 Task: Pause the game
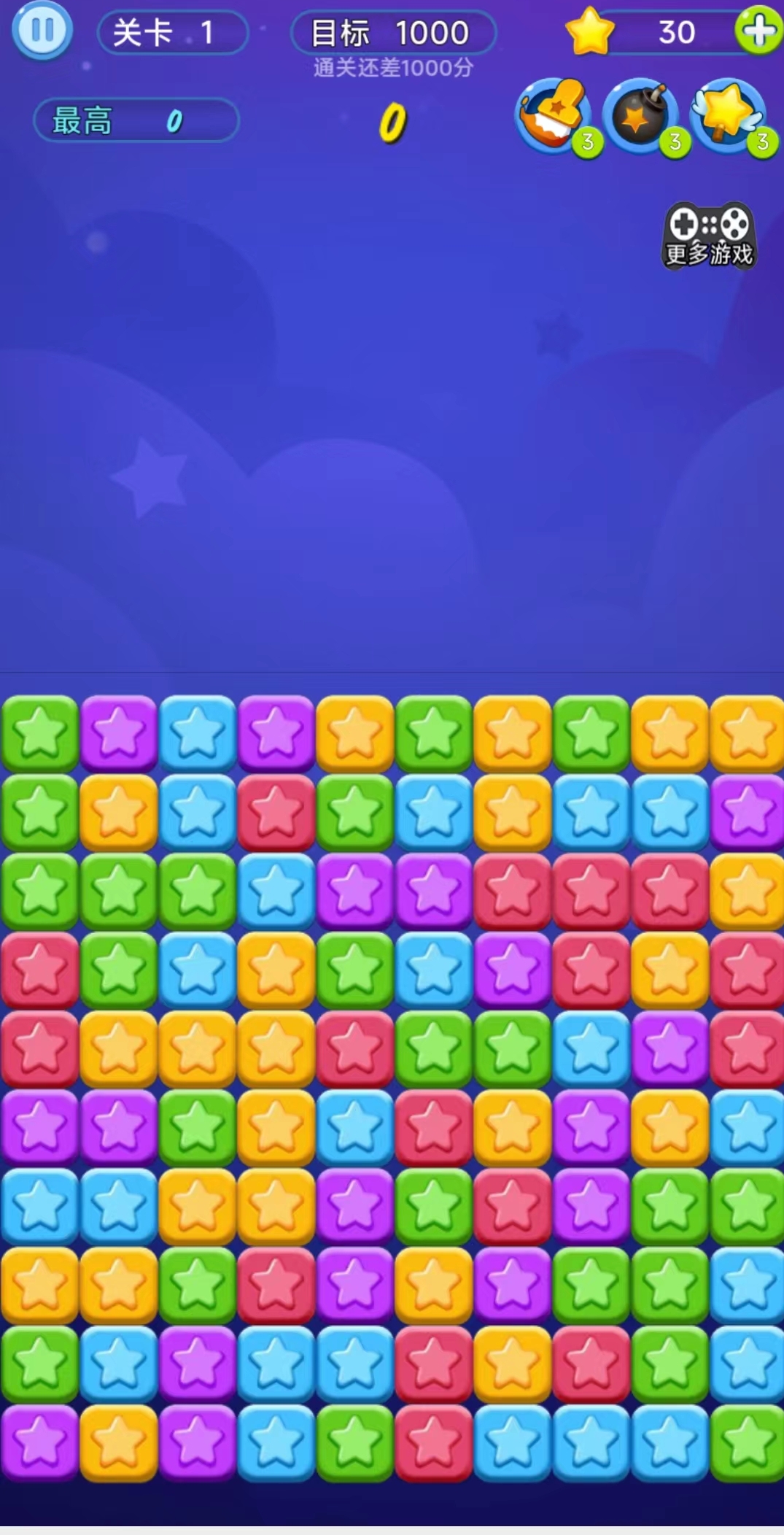pyautogui.click(x=42, y=31)
